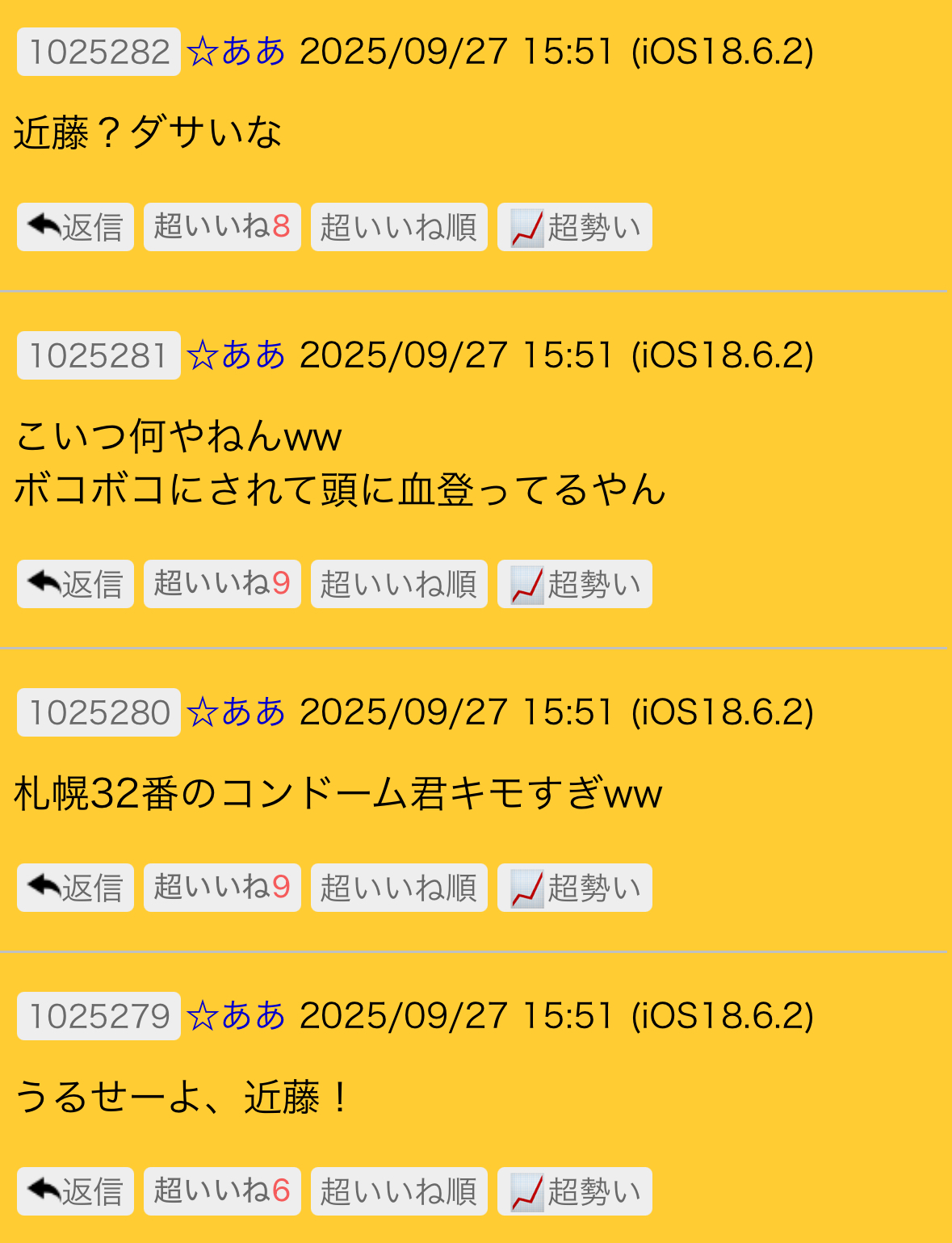Viewport: 952px width, 1243px height.
Task: Sort by 超いいね順 under comment 1025282
Action: coord(399,227)
